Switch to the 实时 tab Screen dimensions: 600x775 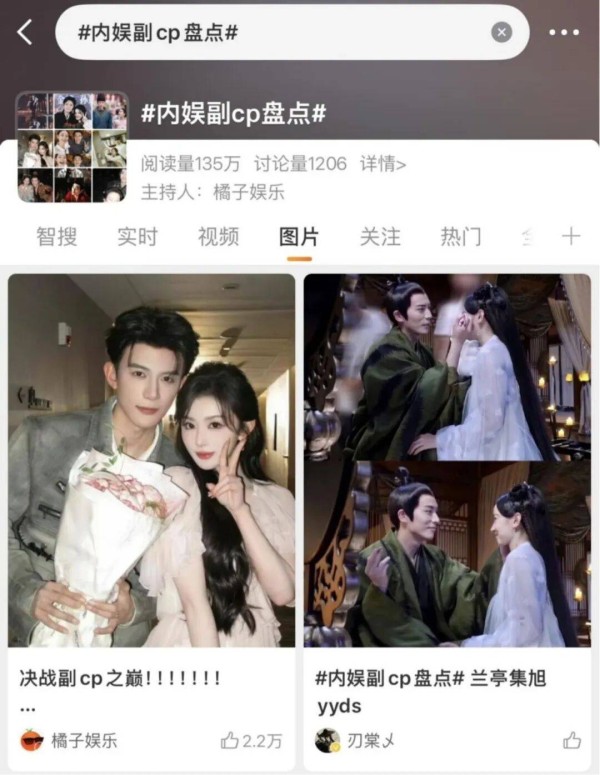pos(137,237)
